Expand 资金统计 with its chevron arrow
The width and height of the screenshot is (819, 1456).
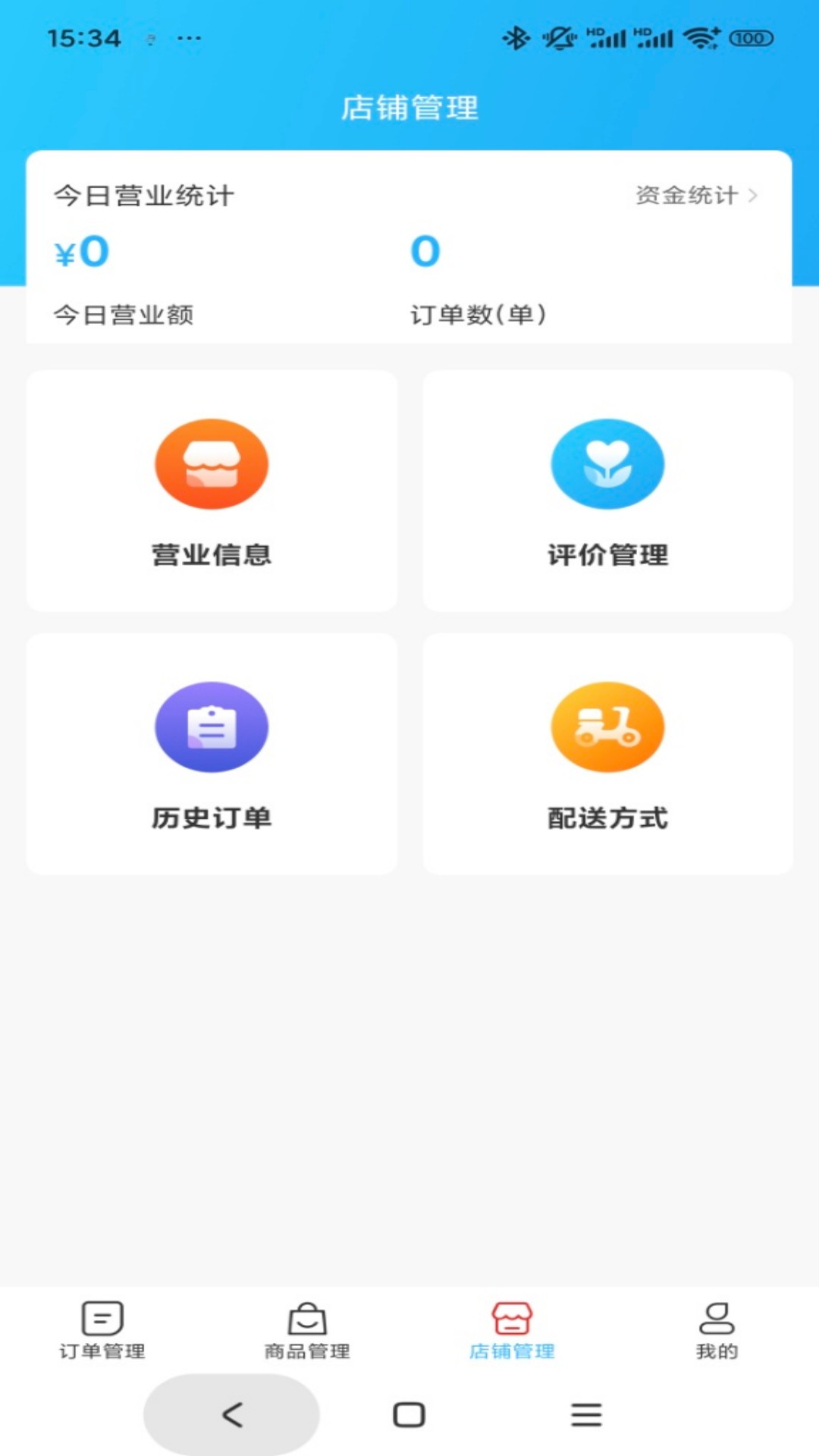(755, 195)
